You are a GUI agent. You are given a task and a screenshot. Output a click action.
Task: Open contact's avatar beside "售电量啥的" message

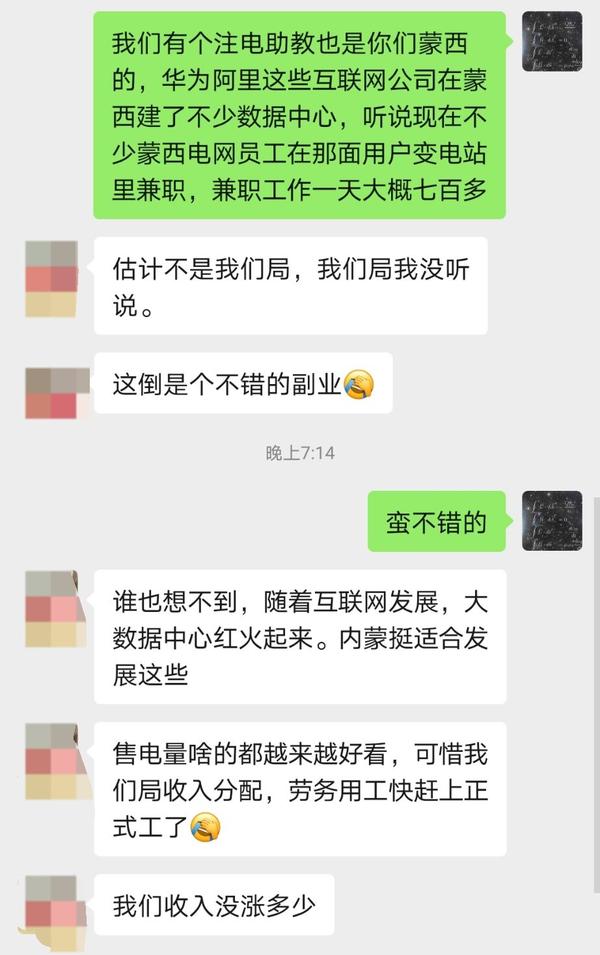tap(52, 761)
